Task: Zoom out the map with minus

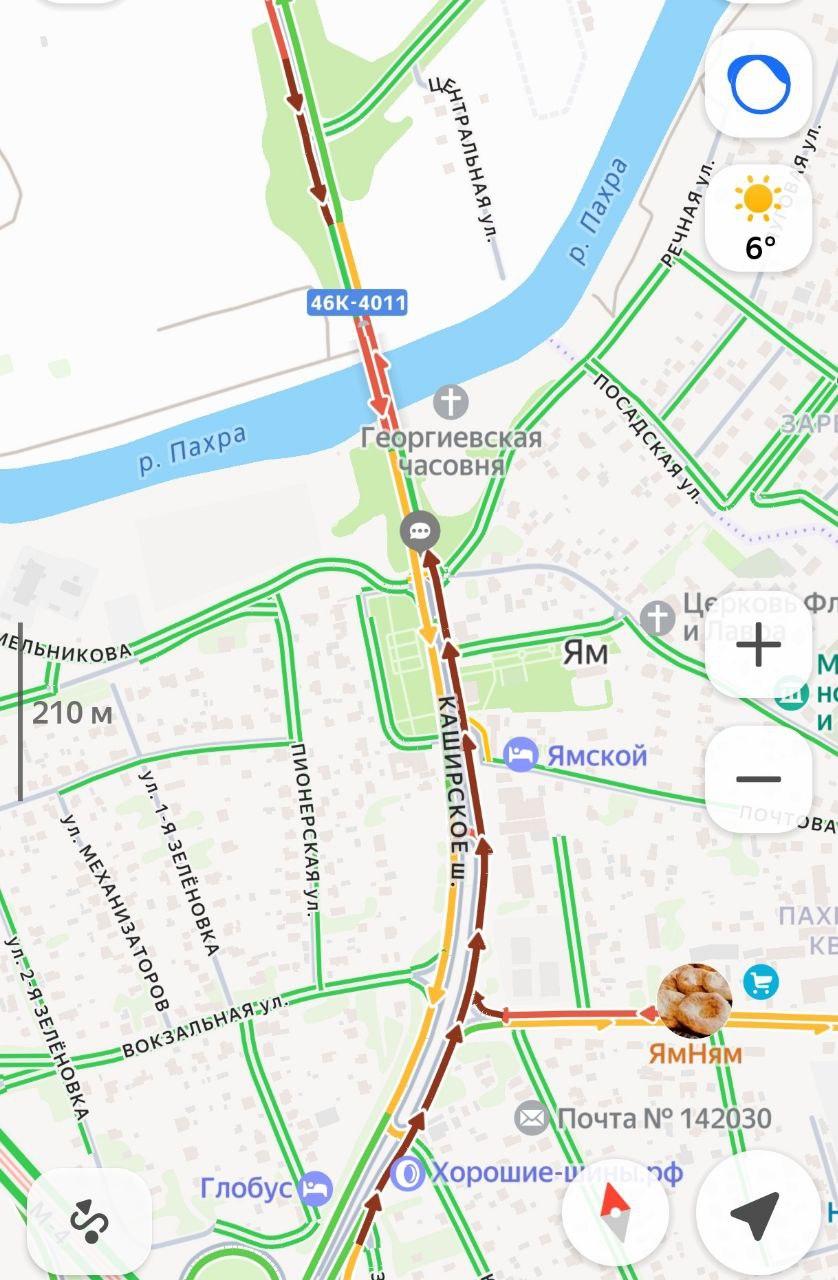Action: tap(759, 779)
